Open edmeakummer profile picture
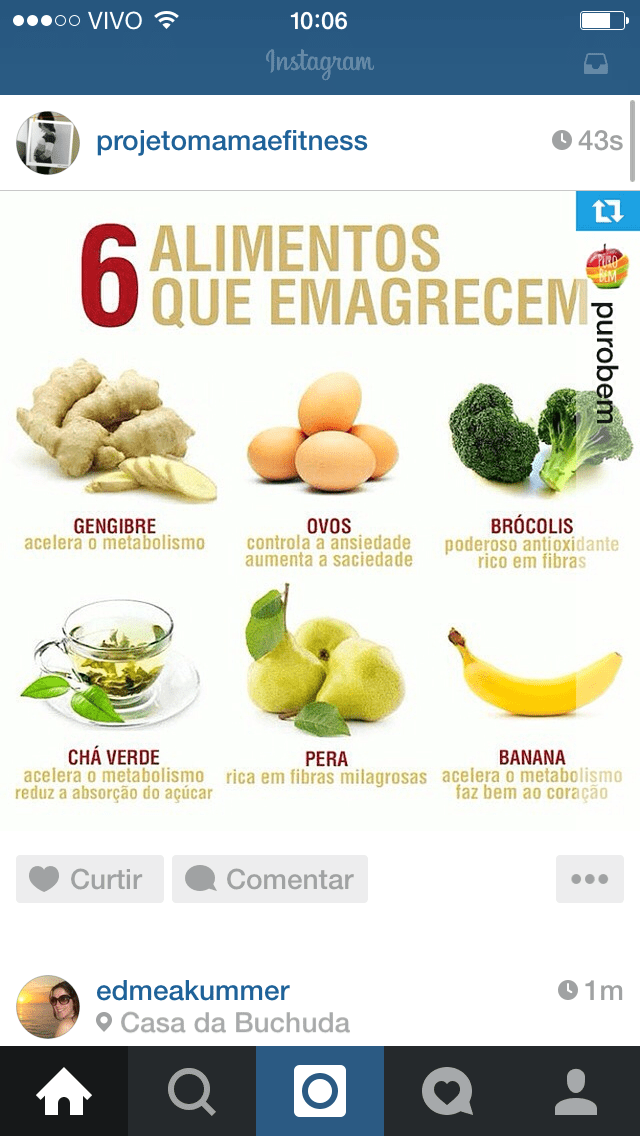Screen dimensions: 640x1136 [48, 1006]
